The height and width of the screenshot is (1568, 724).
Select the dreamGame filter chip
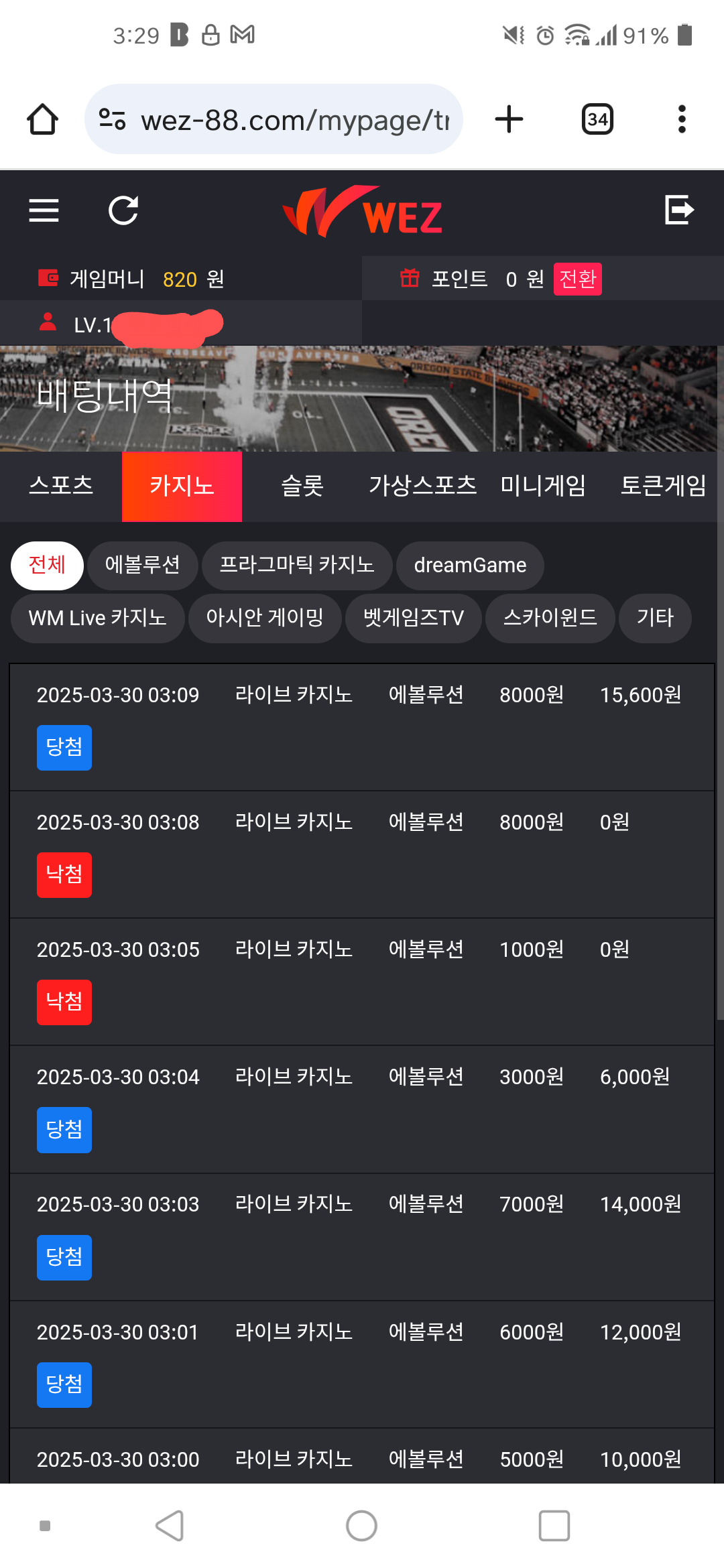pyautogui.click(x=470, y=565)
